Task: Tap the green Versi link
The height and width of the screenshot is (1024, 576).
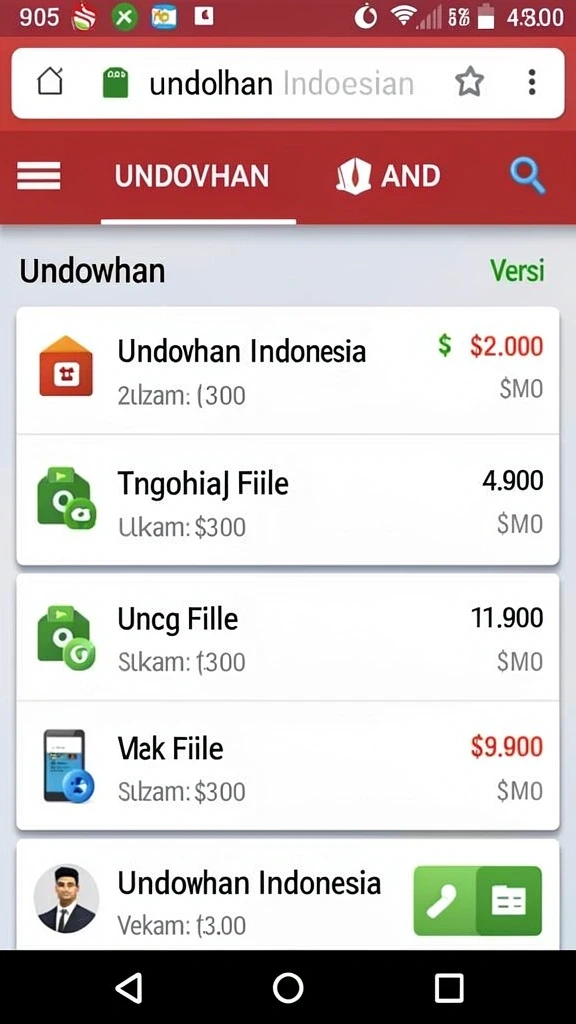Action: click(x=517, y=270)
